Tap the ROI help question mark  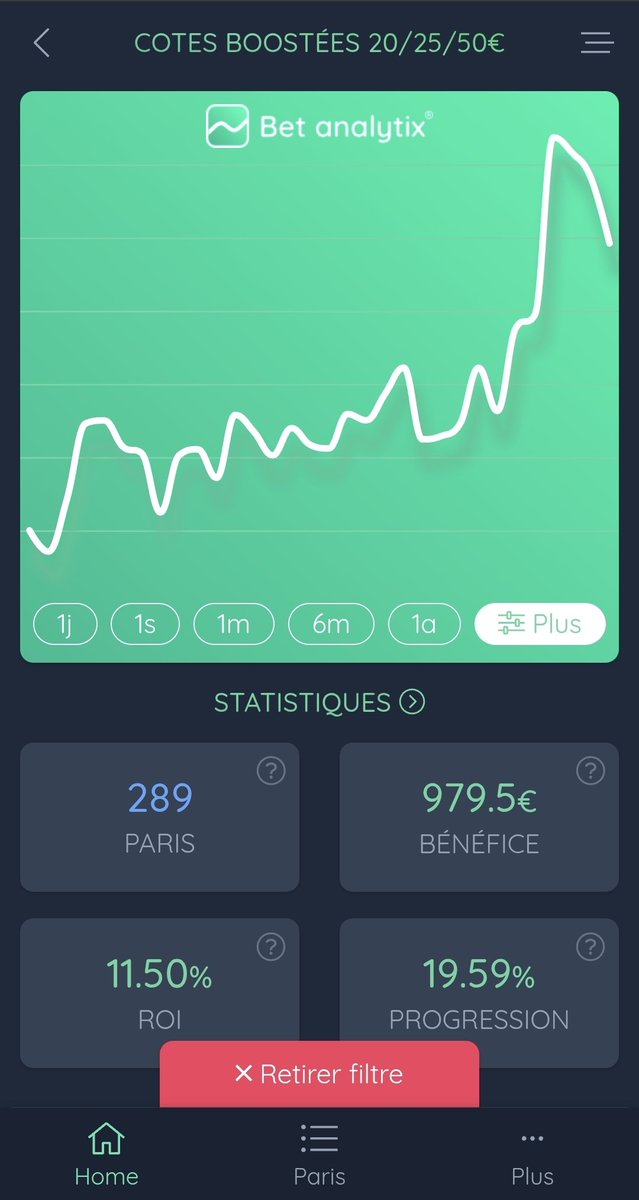click(x=271, y=946)
